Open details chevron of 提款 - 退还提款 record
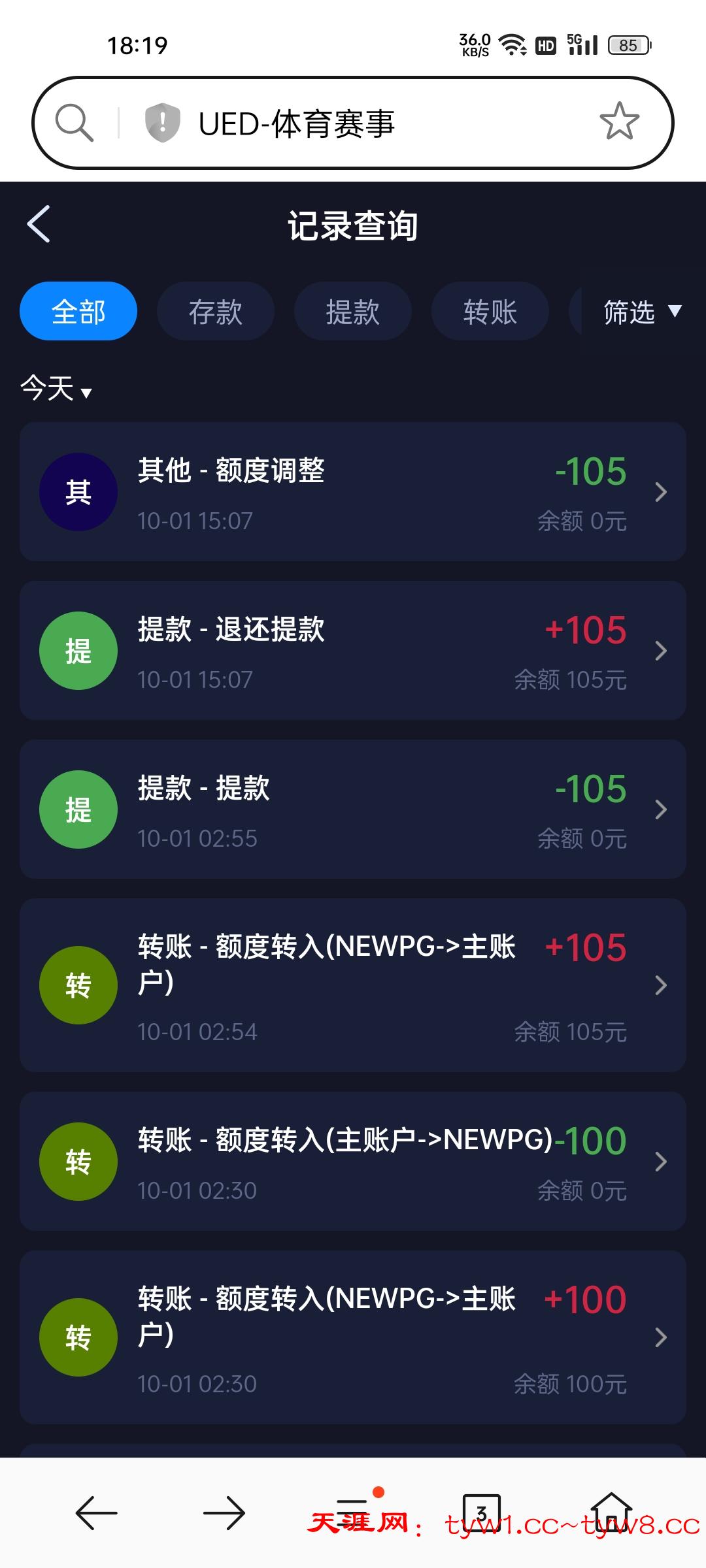The height and width of the screenshot is (1568, 706). point(662,651)
